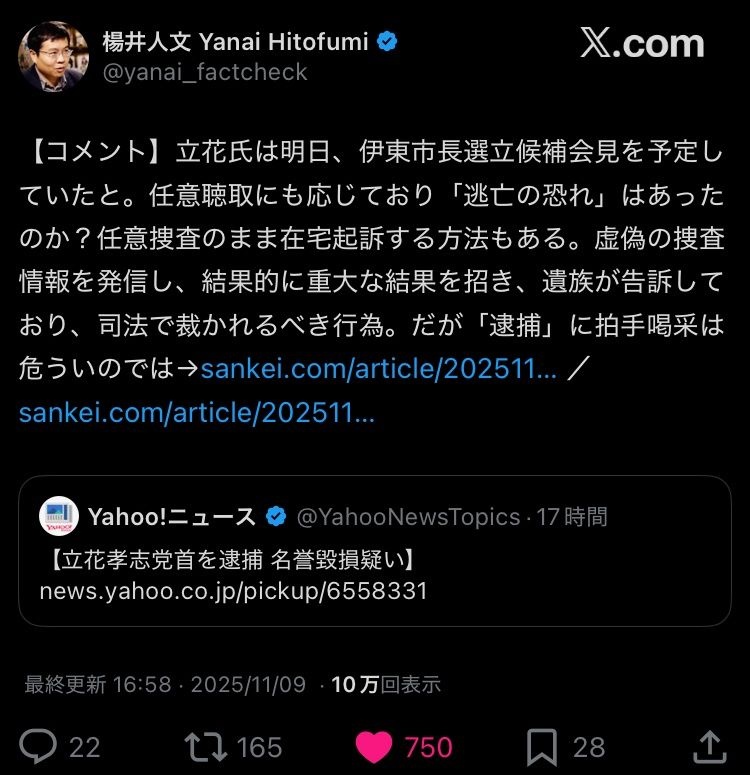Open the sankei.com link after the slash
Image resolution: width=750 pixels, height=775 pixels.
click(x=196, y=413)
